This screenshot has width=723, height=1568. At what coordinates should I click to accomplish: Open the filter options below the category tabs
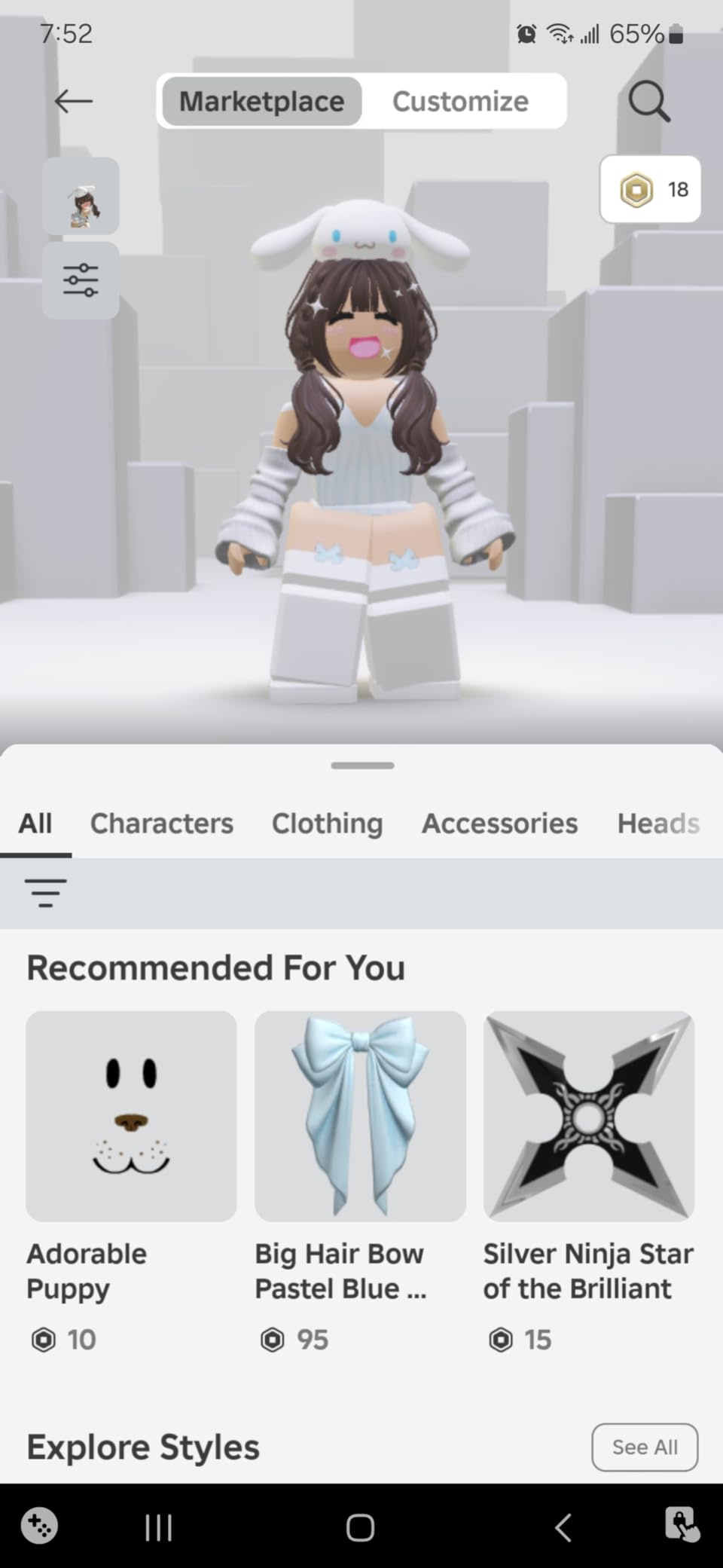tap(45, 891)
